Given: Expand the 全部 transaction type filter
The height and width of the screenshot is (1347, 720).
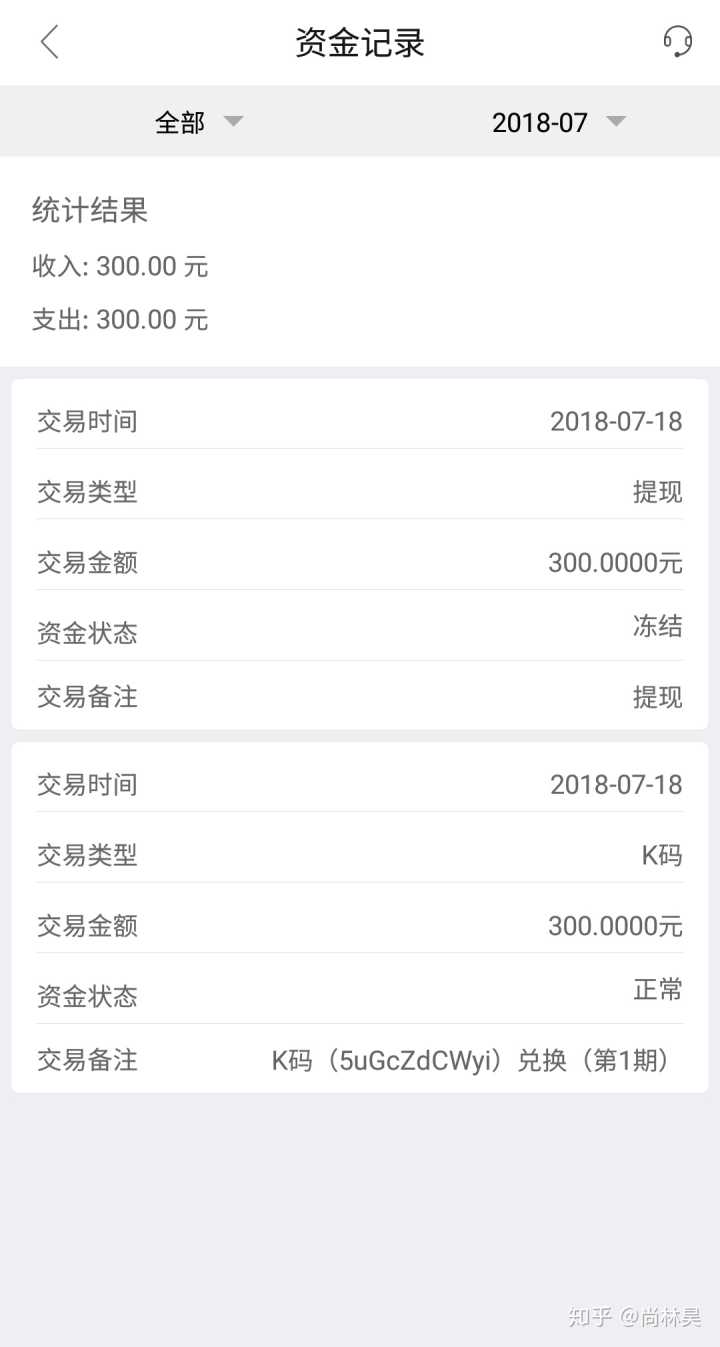Looking at the screenshot, I should [x=198, y=122].
